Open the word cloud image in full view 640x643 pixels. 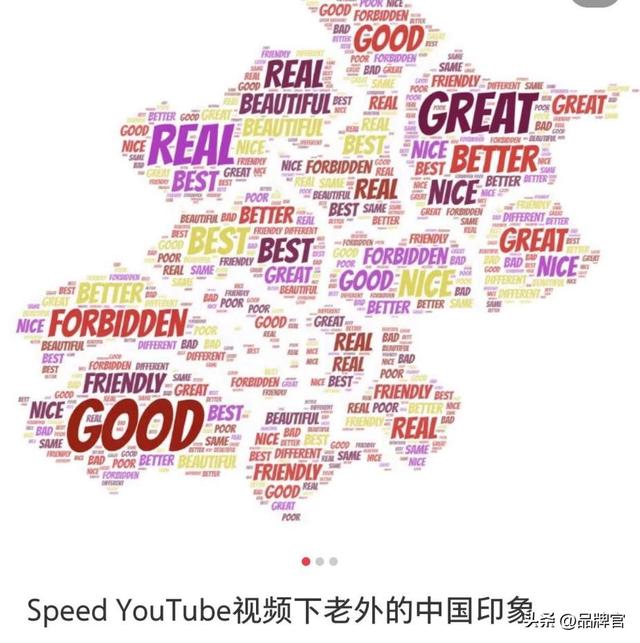point(320,270)
